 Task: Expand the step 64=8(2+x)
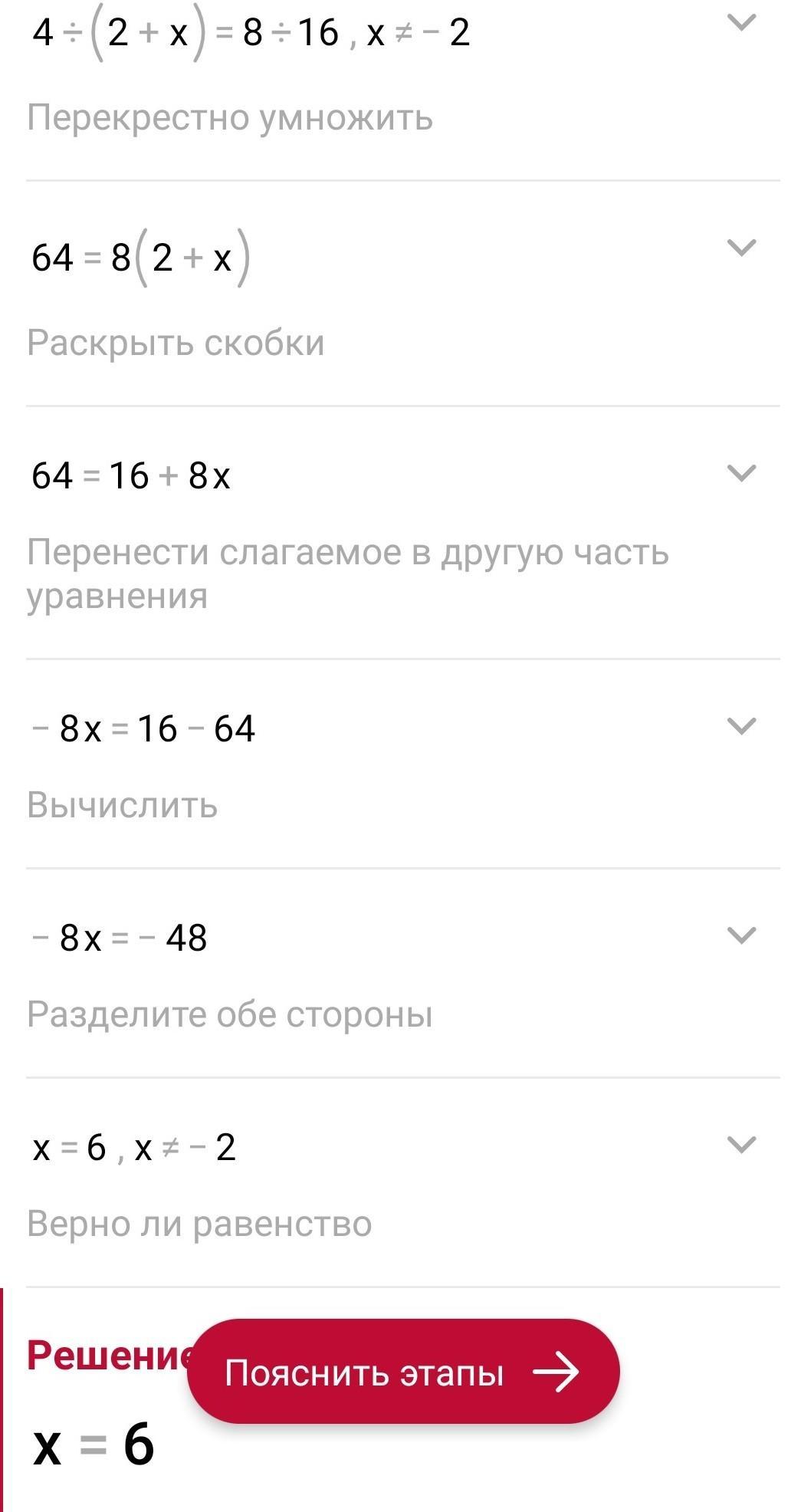pyautogui.click(x=740, y=248)
